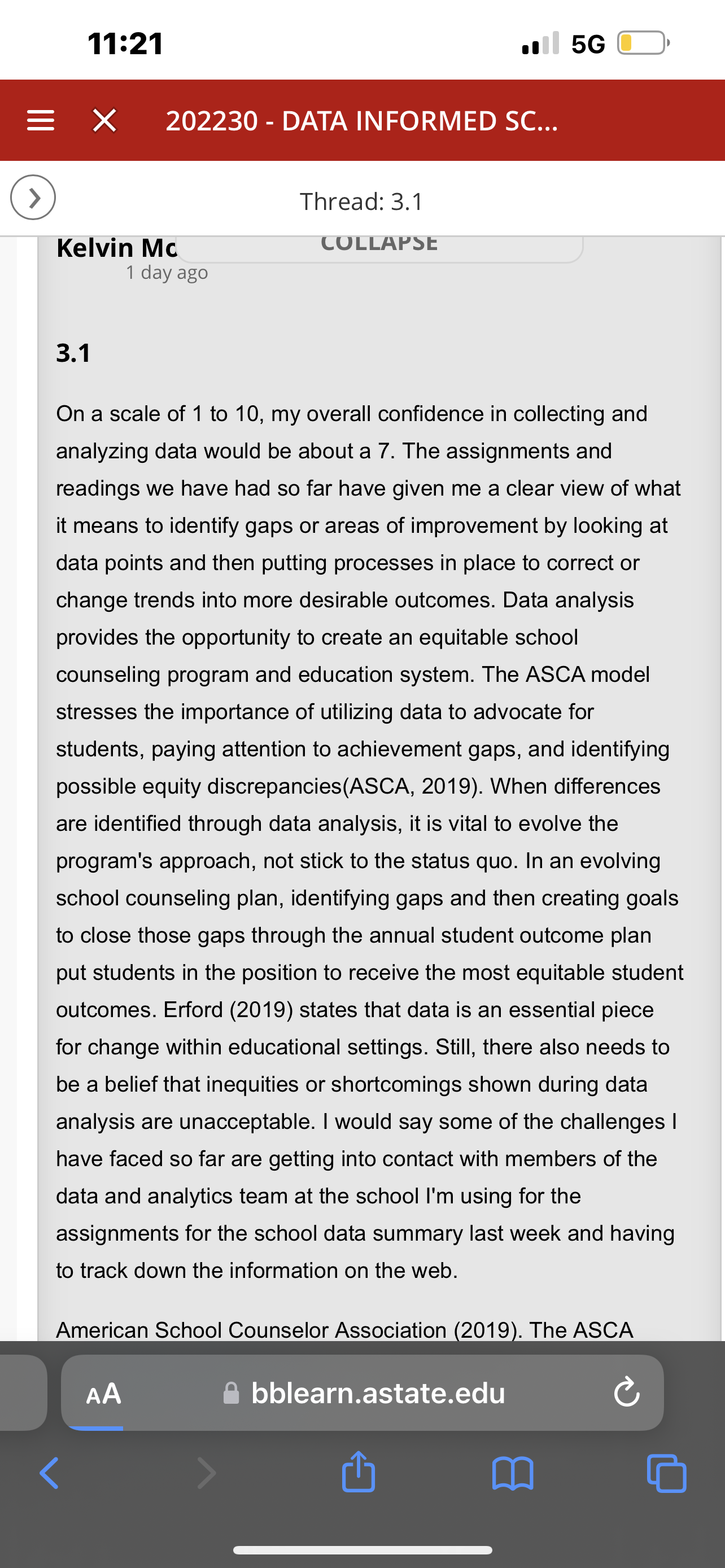Go back to the previous page
The height and width of the screenshot is (1568, 725).
[x=49, y=1473]
